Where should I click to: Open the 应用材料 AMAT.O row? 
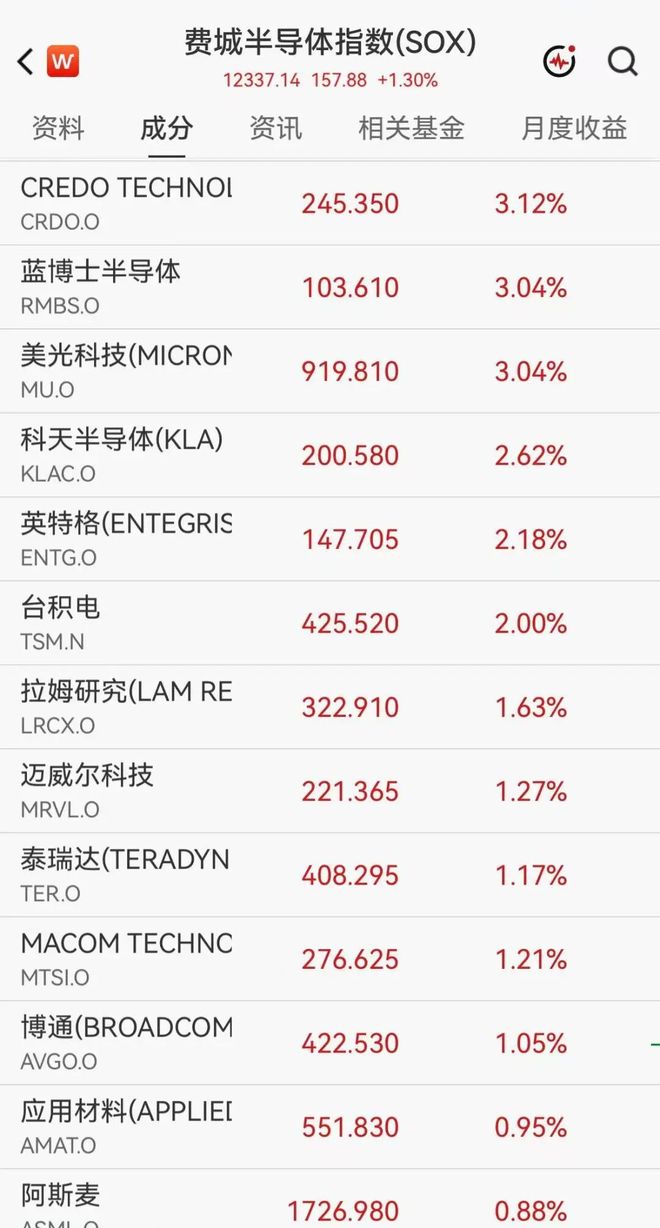pos(330,1128)
